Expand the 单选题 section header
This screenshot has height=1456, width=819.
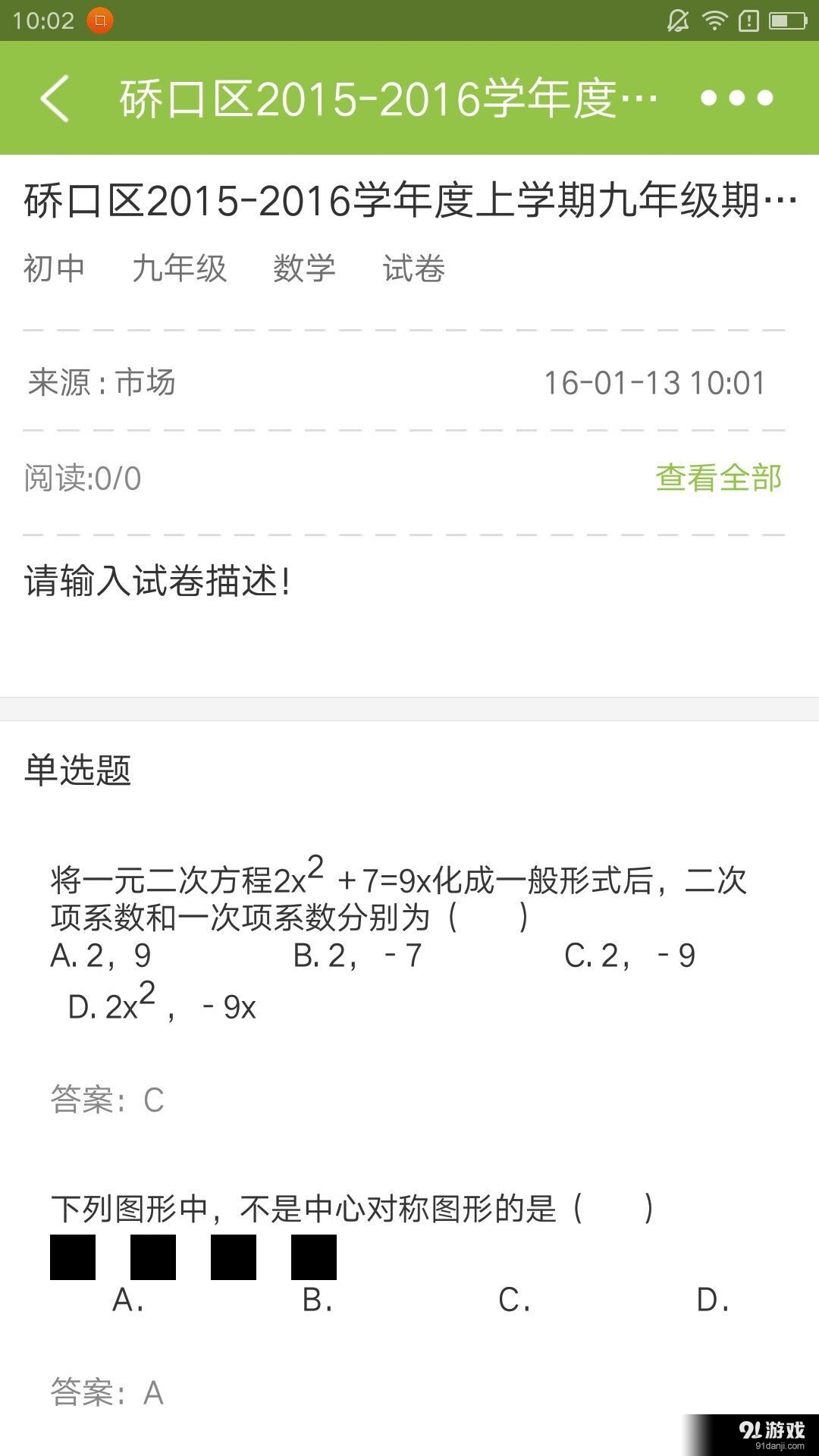pyautogui.click(x=77, y=770)
